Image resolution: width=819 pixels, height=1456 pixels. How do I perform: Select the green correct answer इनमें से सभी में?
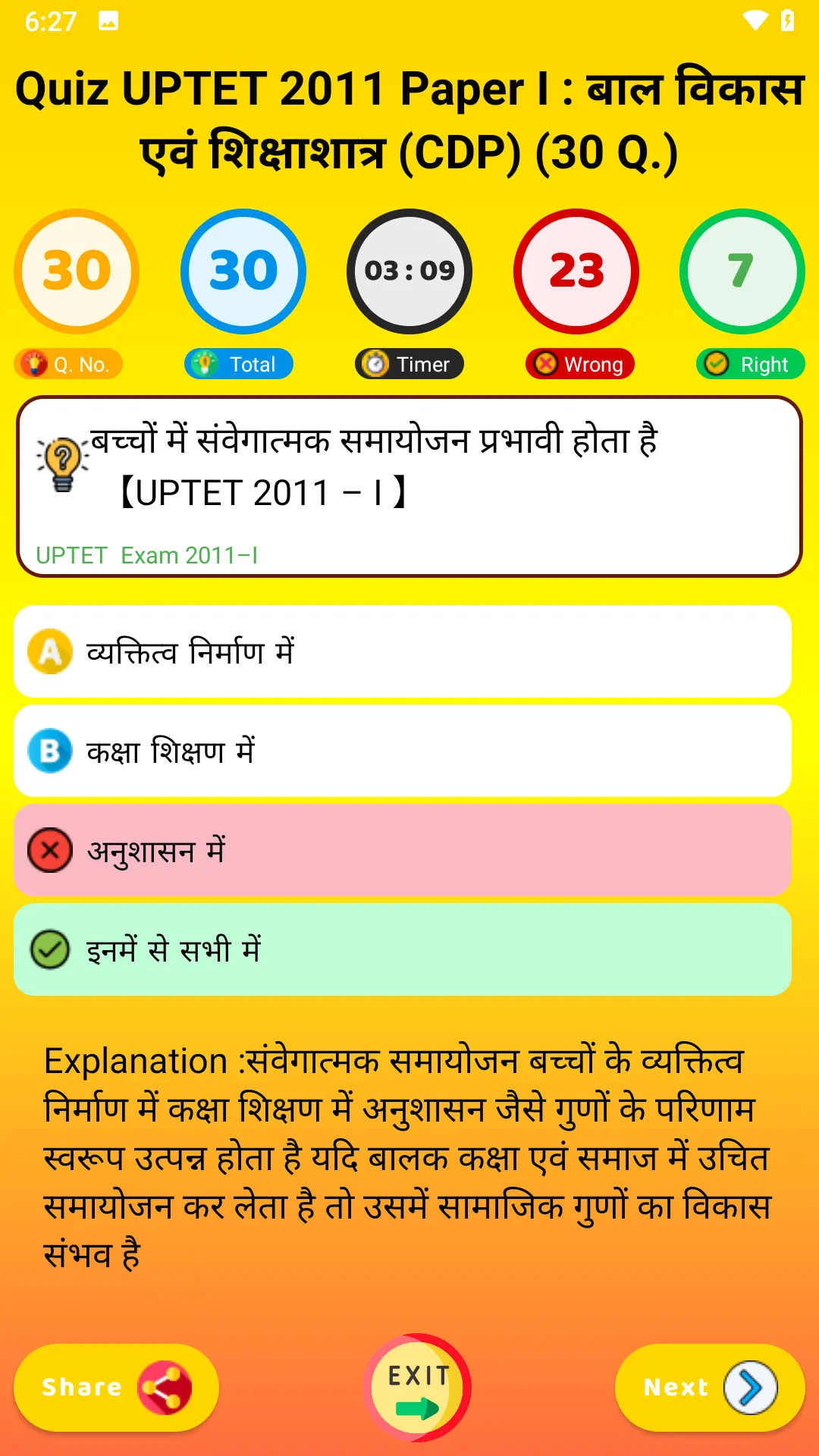coord(403,949)
